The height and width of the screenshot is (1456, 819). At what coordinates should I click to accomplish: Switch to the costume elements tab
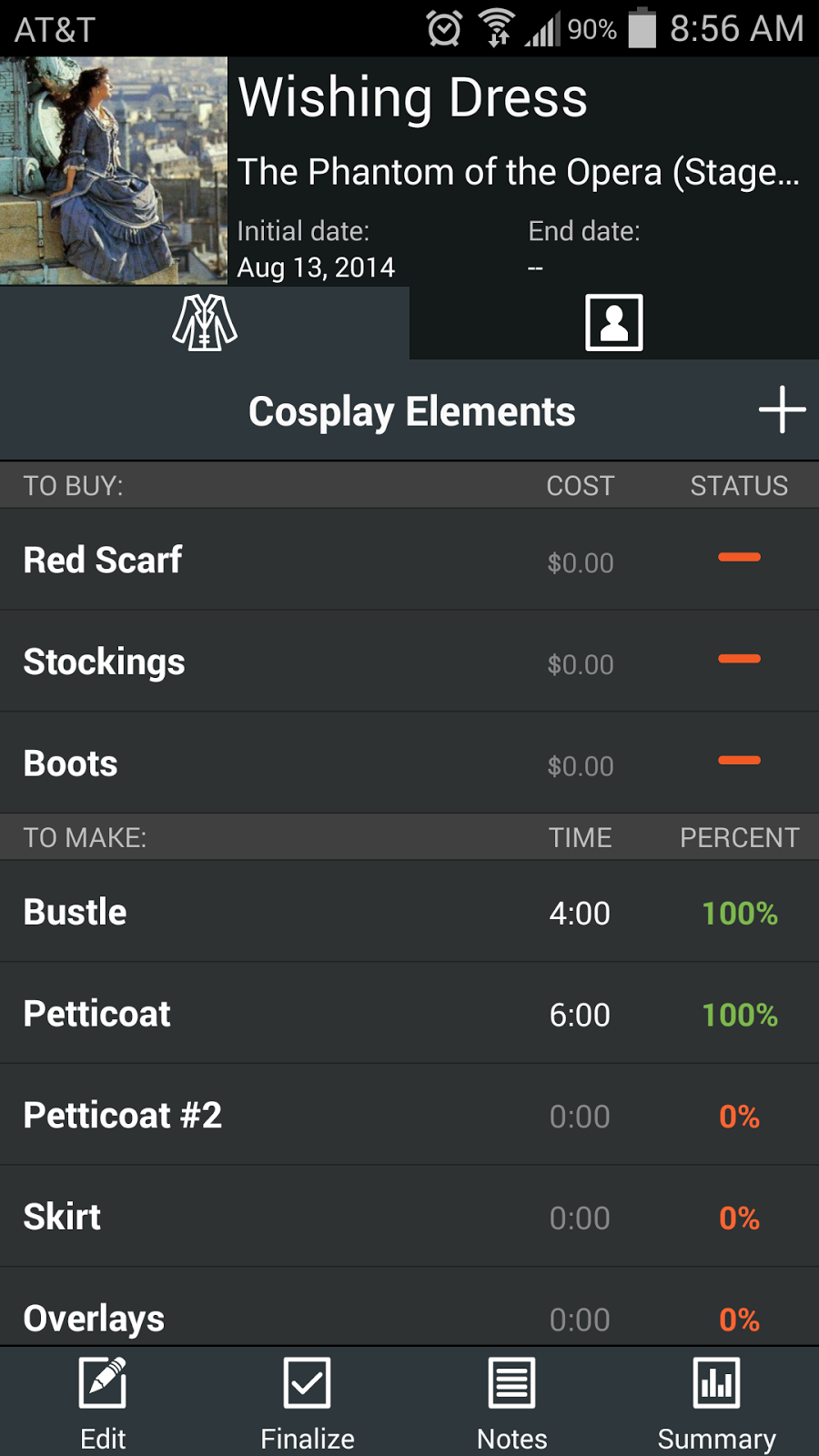[204, 323]
